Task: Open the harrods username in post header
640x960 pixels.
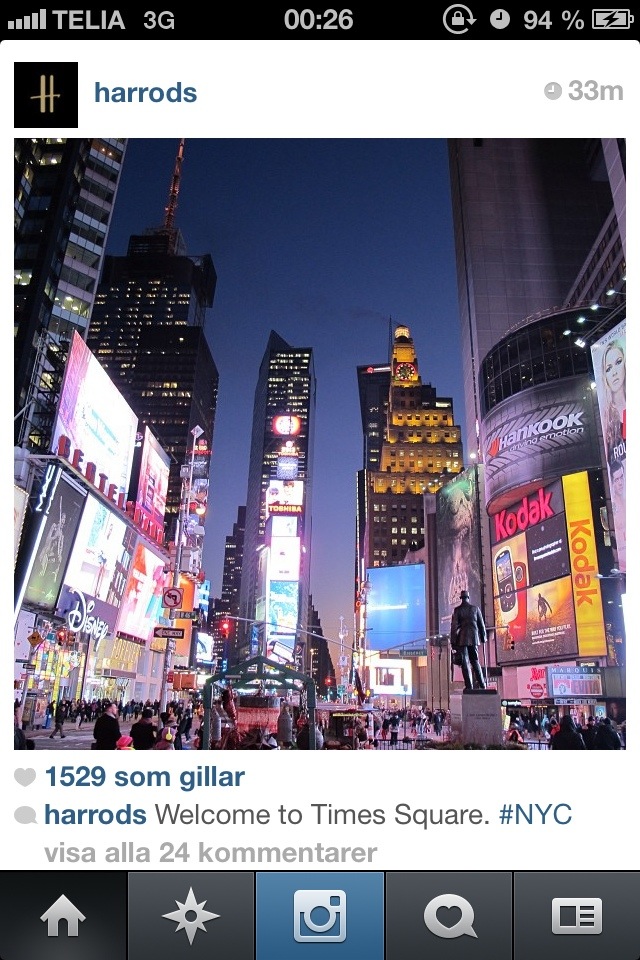Action: pyautogui.click(x=145, y=93)
